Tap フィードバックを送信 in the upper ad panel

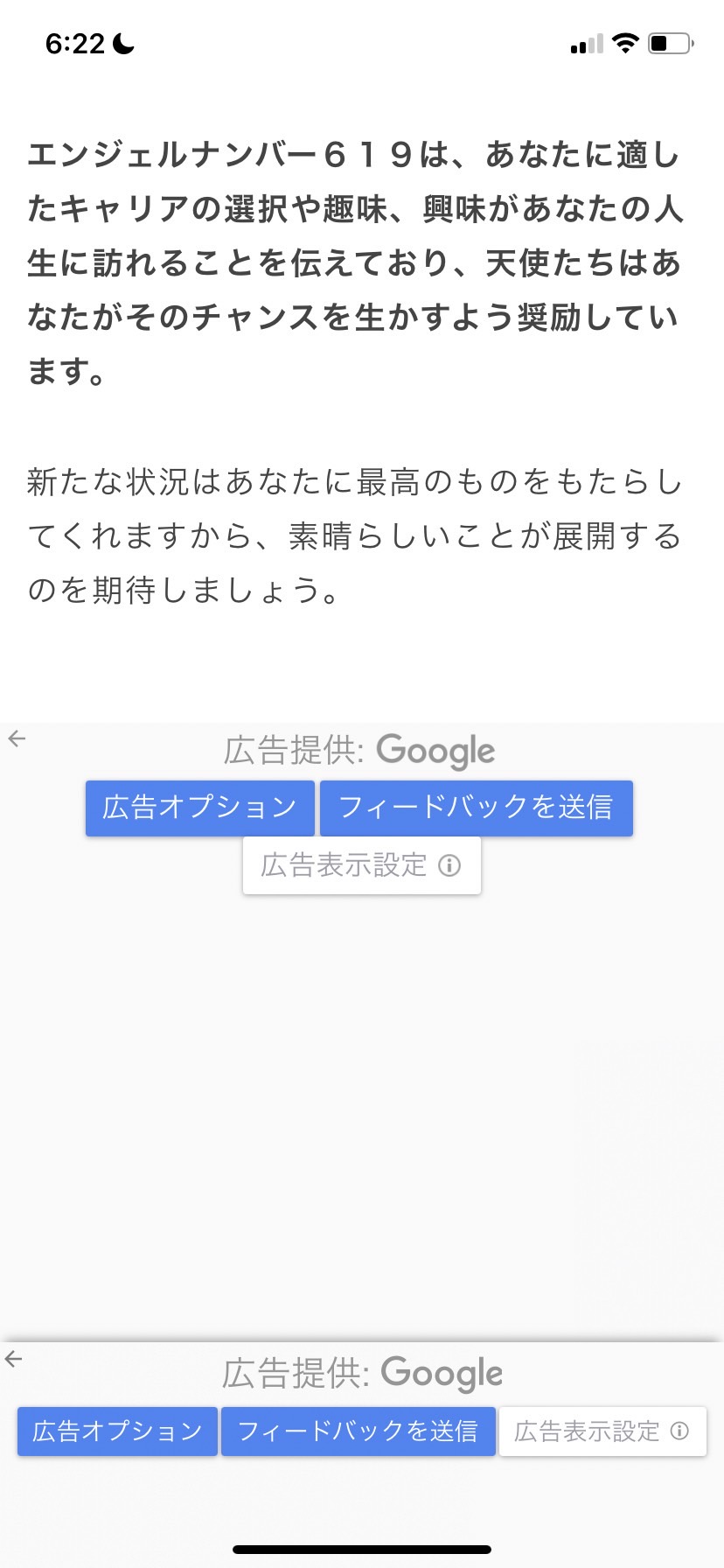click(477, 808)
